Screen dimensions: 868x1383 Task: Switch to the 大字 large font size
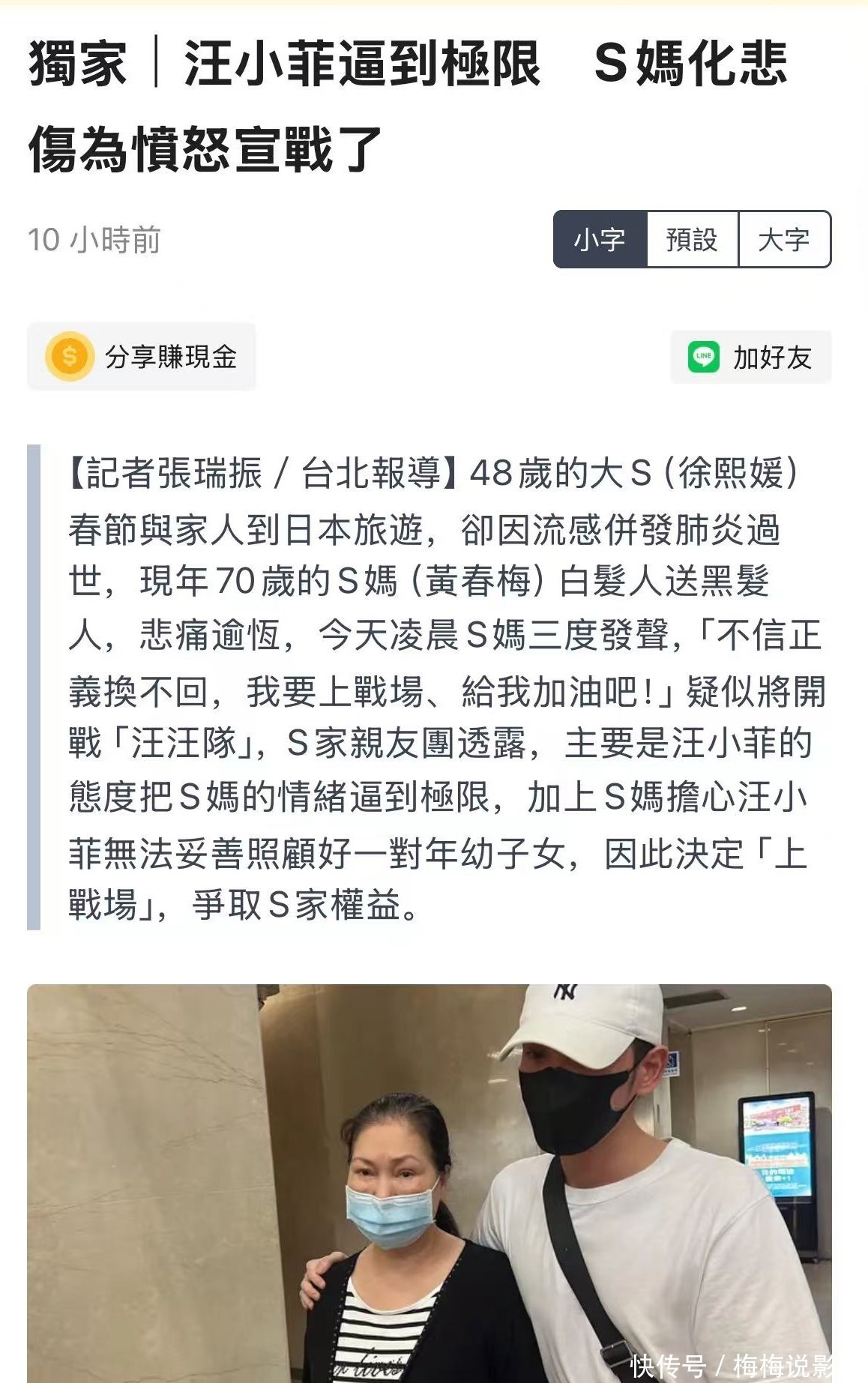784,240
